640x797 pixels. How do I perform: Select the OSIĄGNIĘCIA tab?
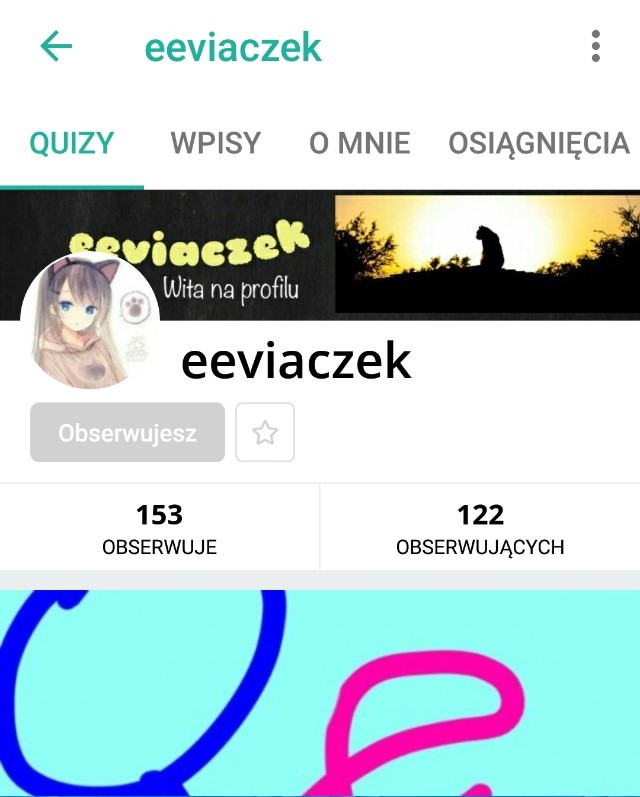coord(538,144)
